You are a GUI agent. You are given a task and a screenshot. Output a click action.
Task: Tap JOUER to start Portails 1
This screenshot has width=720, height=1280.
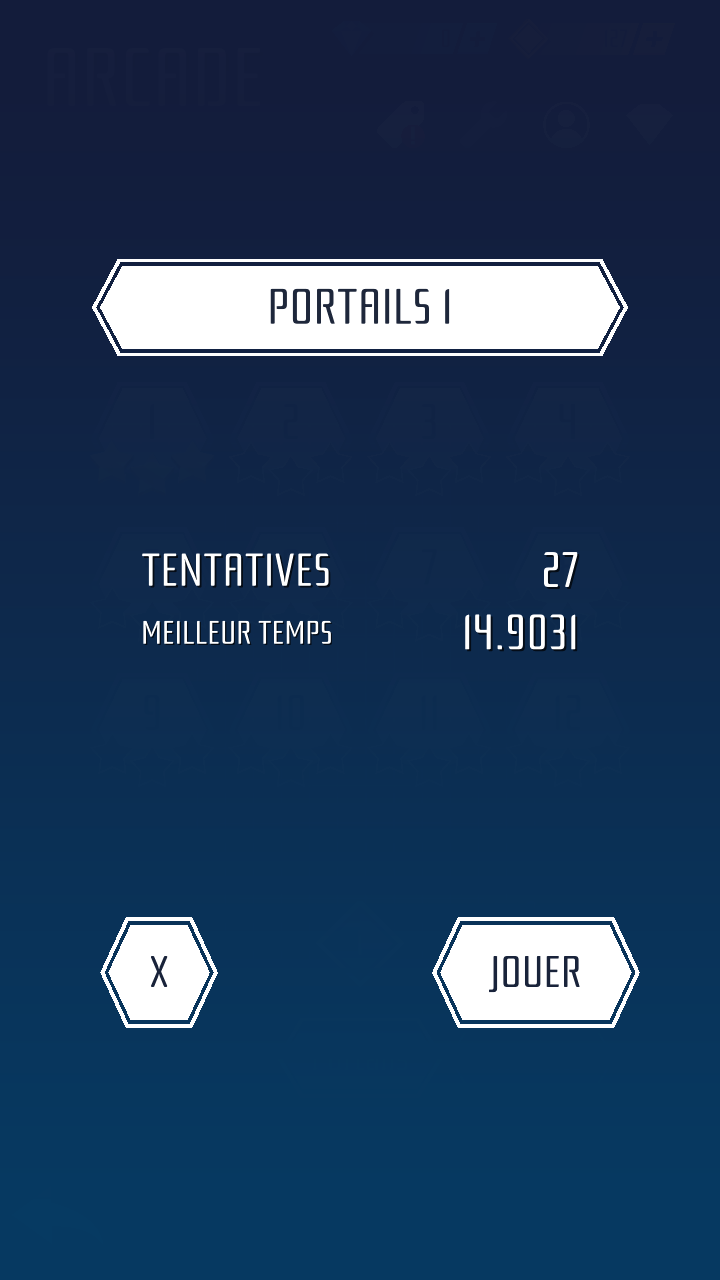(x=535, y=972)
